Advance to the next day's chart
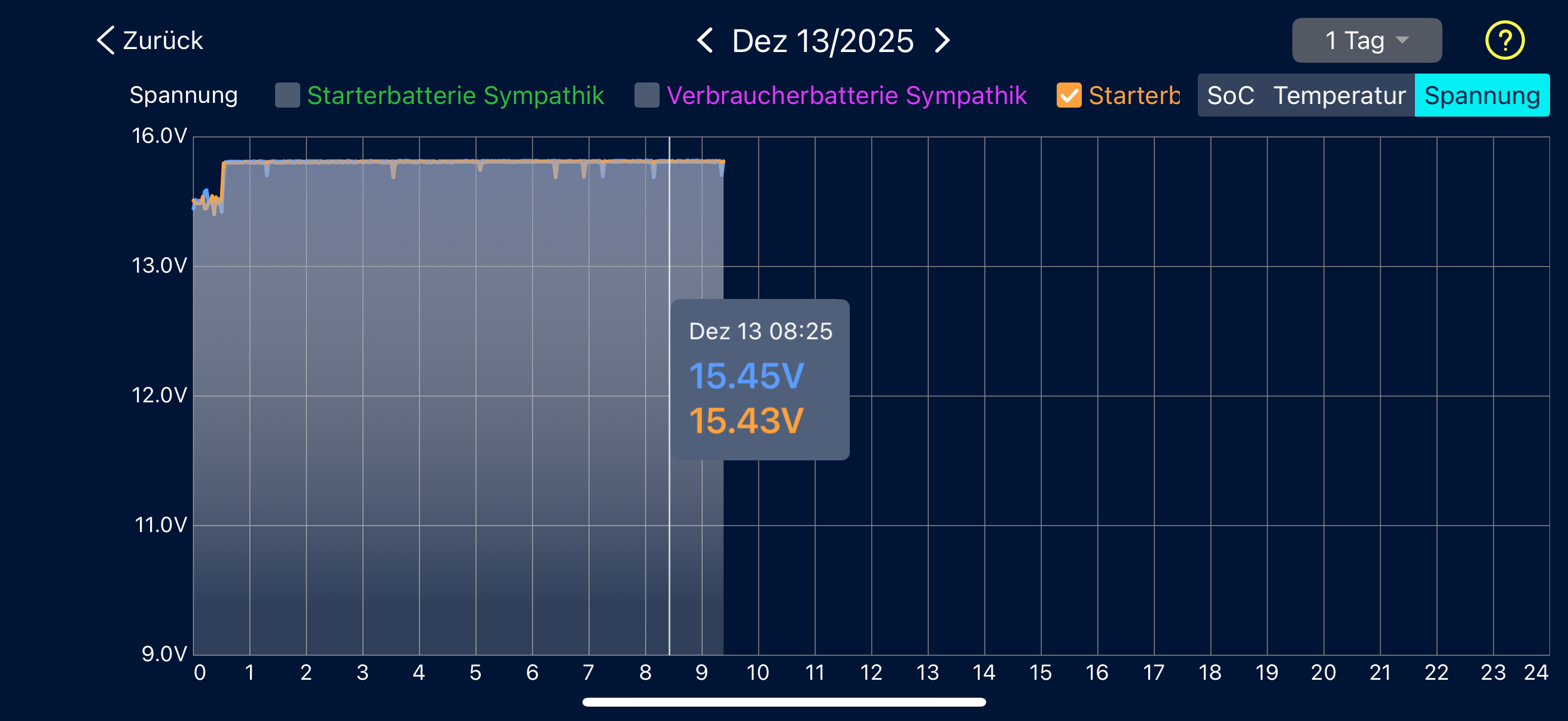The height and width of the screenshot is (721, 1568). click(x=942, y=41)
